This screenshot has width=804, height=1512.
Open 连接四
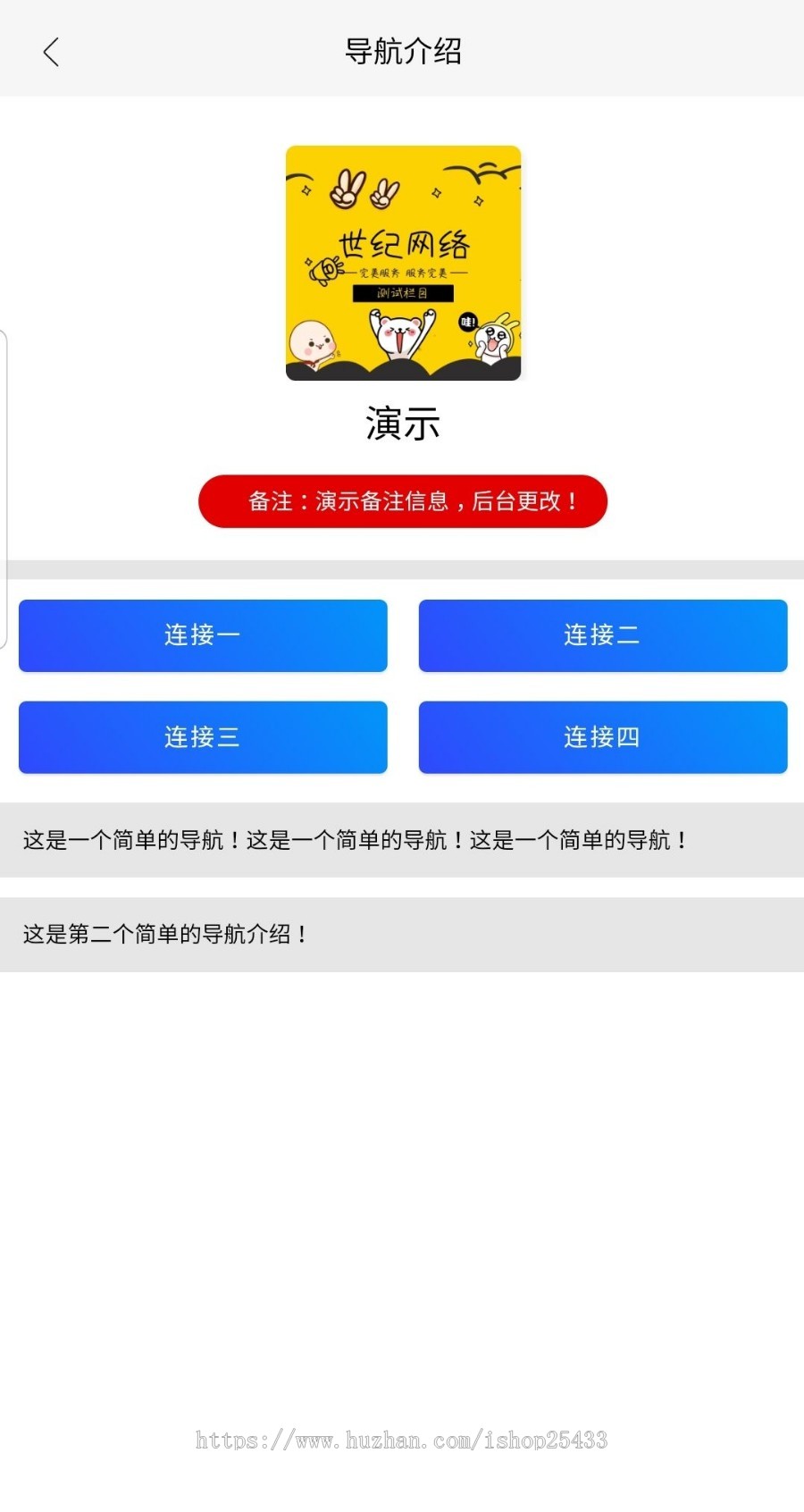601,737
